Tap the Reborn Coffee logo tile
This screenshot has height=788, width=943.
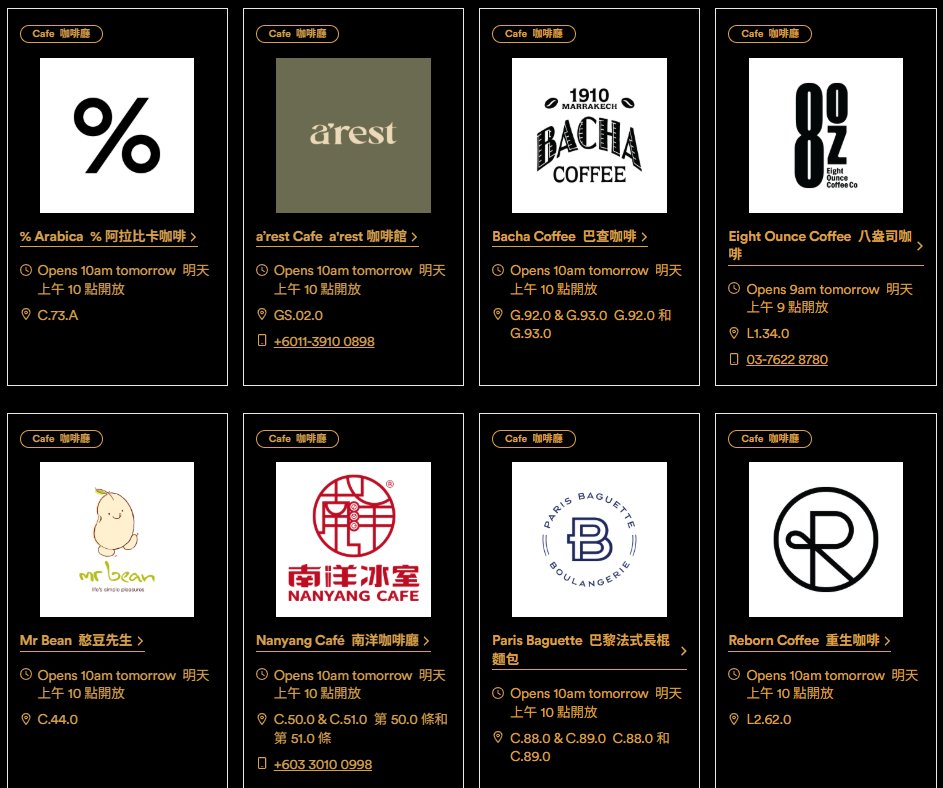click(x=825, y=539)
